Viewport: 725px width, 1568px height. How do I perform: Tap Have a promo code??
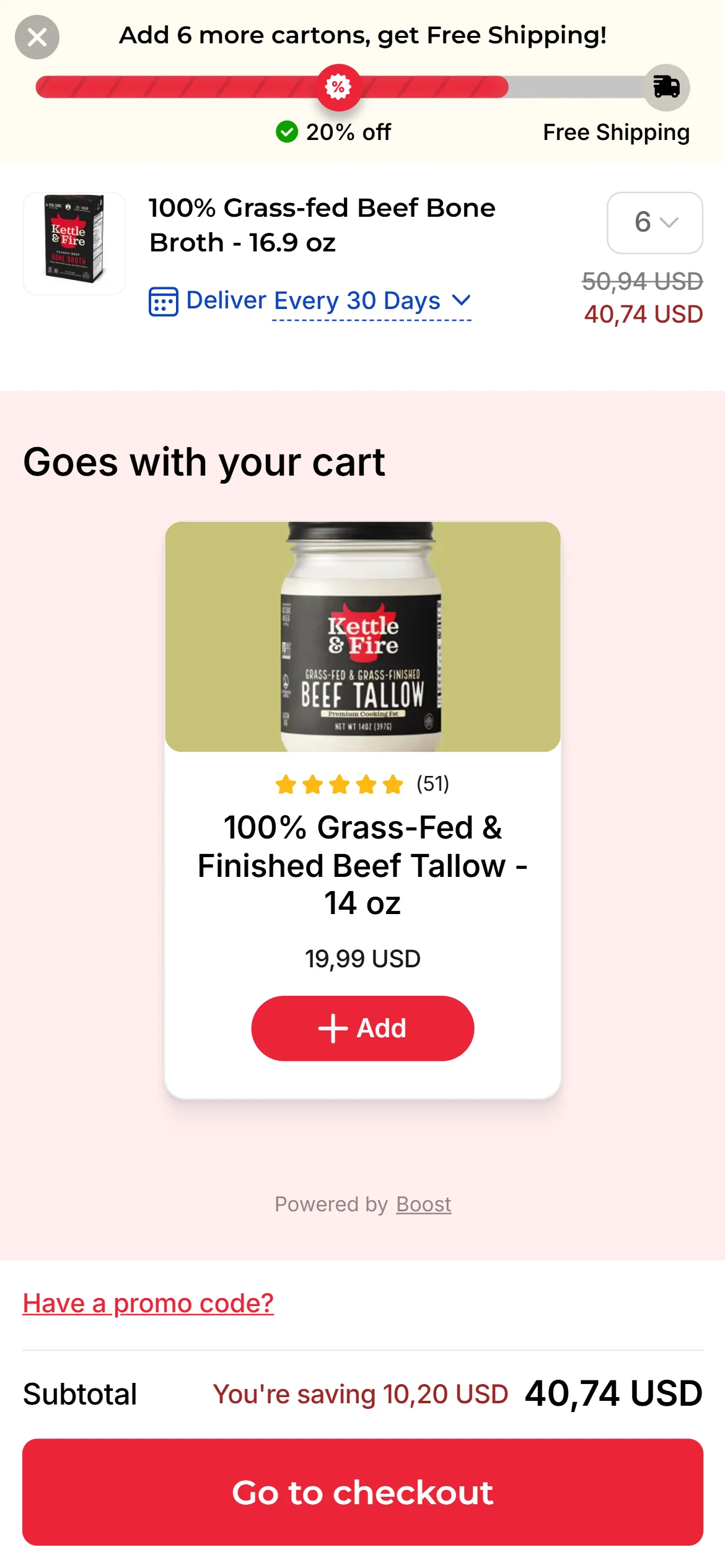point(148,1303)
